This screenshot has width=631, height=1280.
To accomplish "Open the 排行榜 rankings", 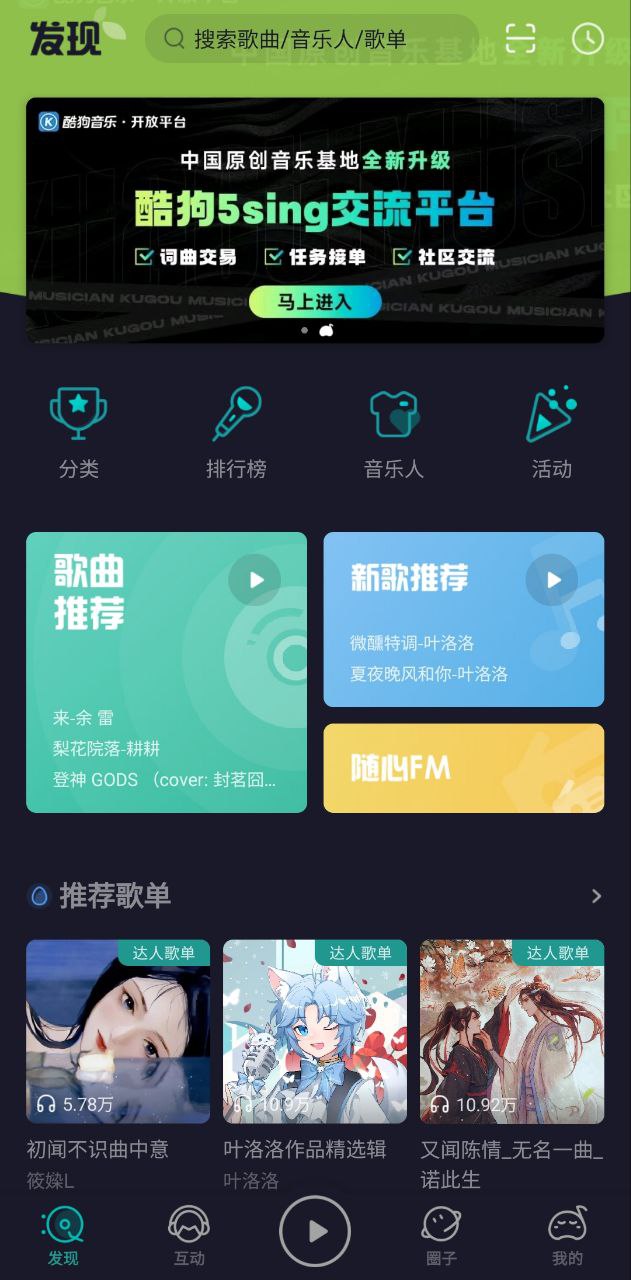I will click(236, 432).
